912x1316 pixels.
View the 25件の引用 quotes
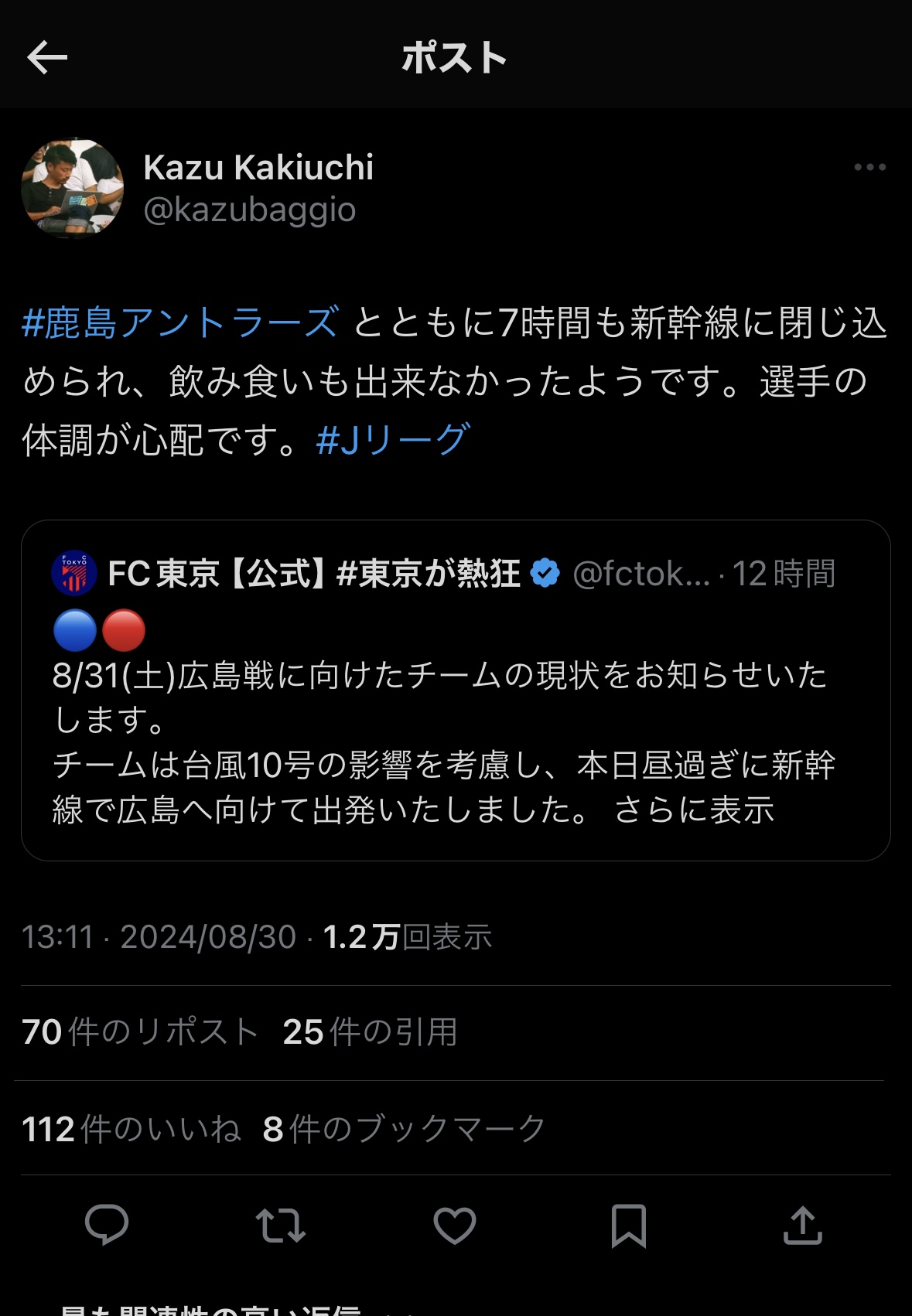pyautogui.click(x=370, y=1032)
